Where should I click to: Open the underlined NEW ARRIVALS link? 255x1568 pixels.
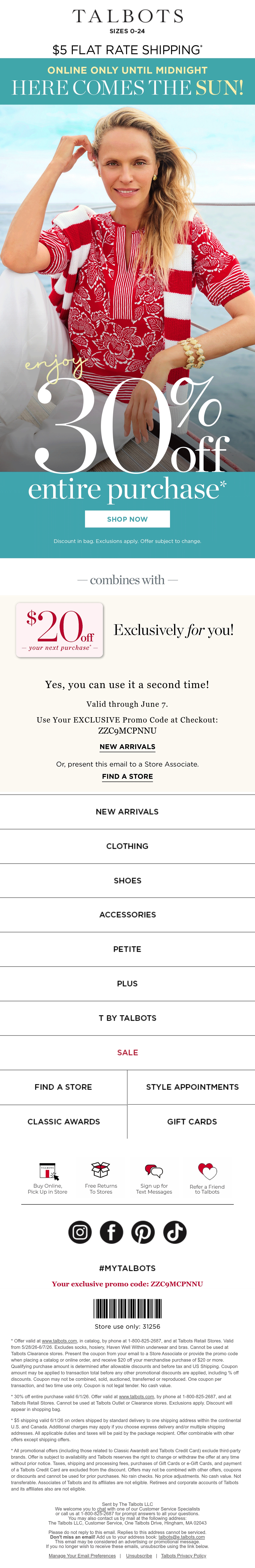click(x=127, y=747)
